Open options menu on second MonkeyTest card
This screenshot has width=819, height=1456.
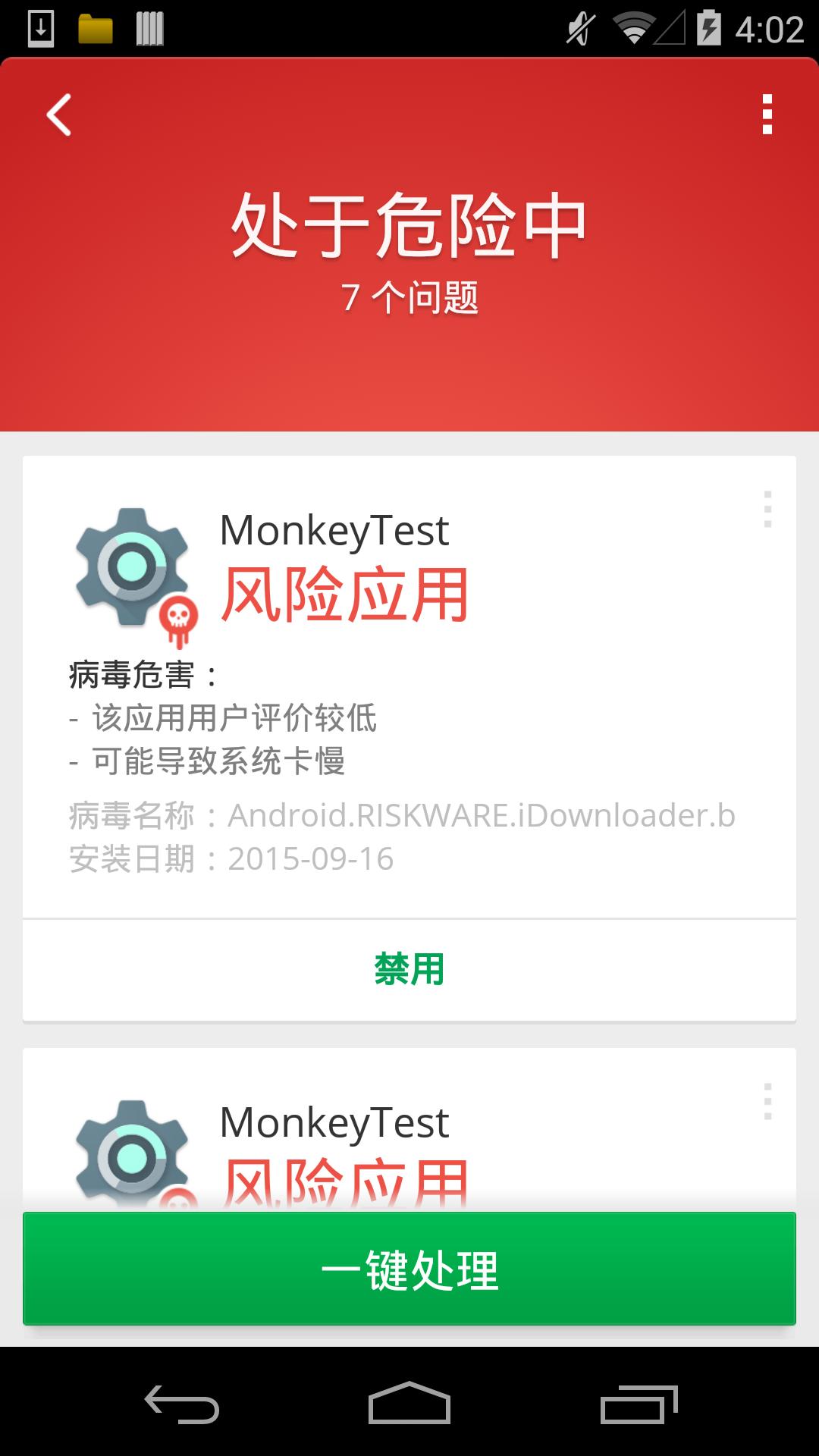click(x=767, y=1101)
